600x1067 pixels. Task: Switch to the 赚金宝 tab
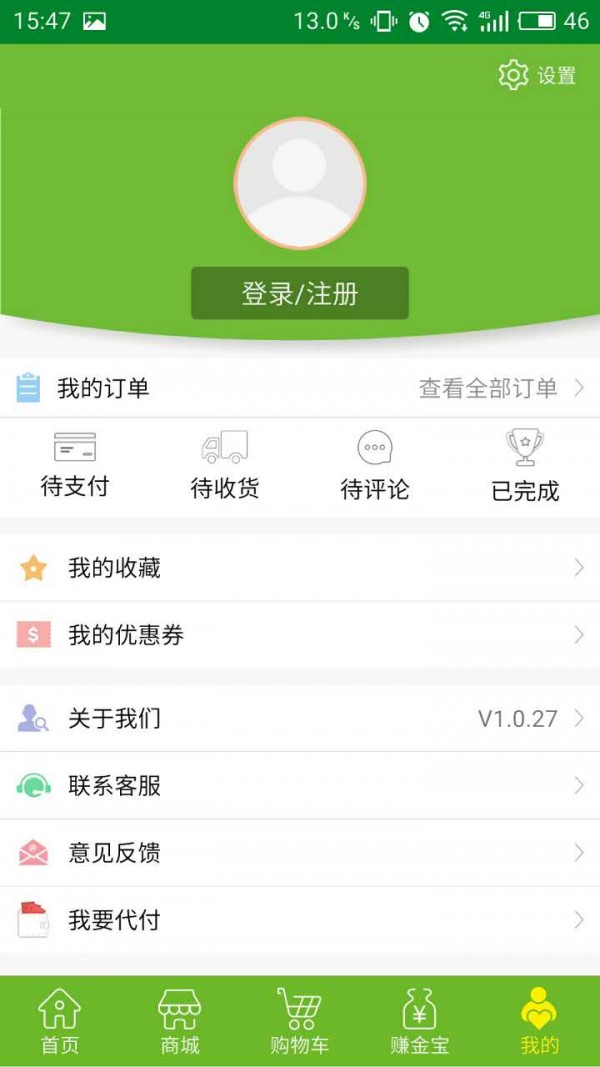coord(420,1022)
